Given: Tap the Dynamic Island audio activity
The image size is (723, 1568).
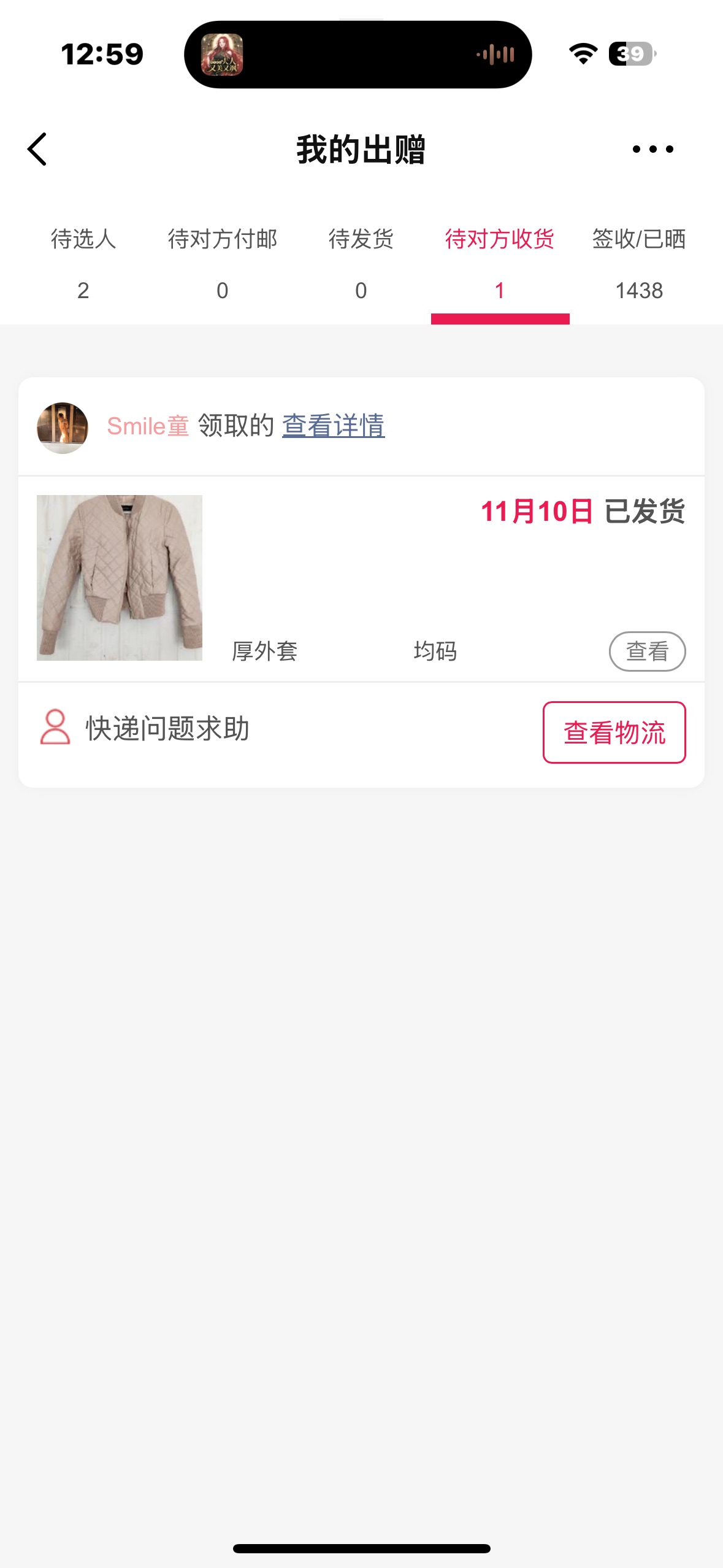Looking at the screenshot, I should point(358,55).
